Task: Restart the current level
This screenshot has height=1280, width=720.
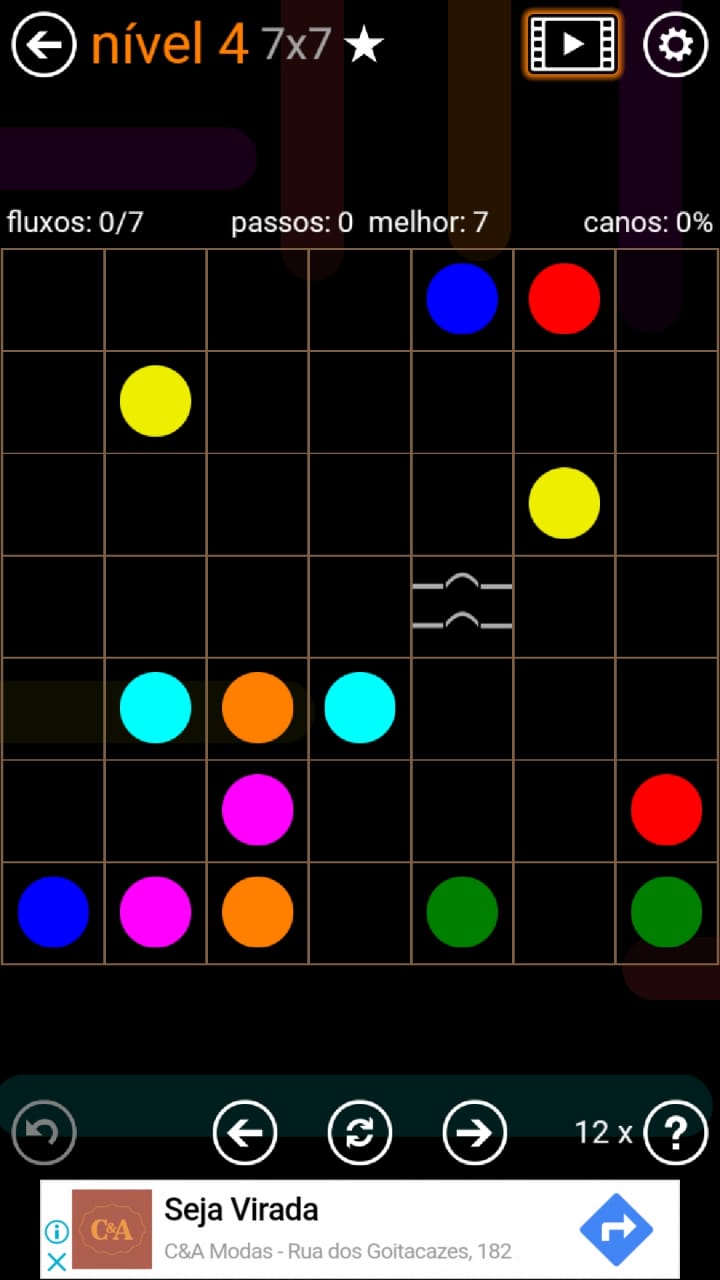Action: [x=360, y=1133]
